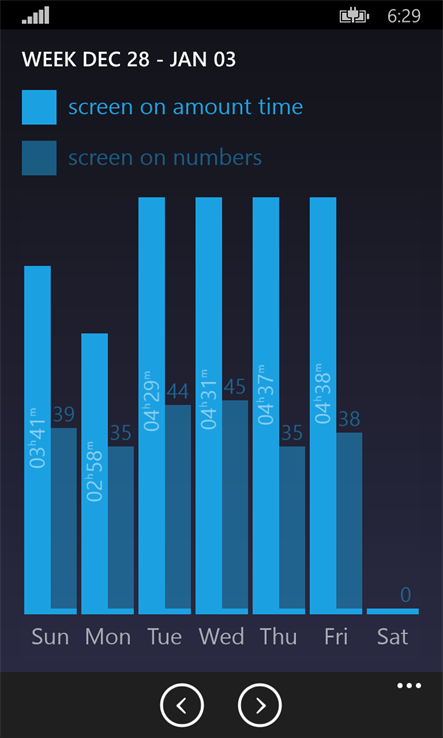The width and height of the screenshot is (443, 738).
Task: Expand the app bar ellipsis menu
Action: (409, 686)
